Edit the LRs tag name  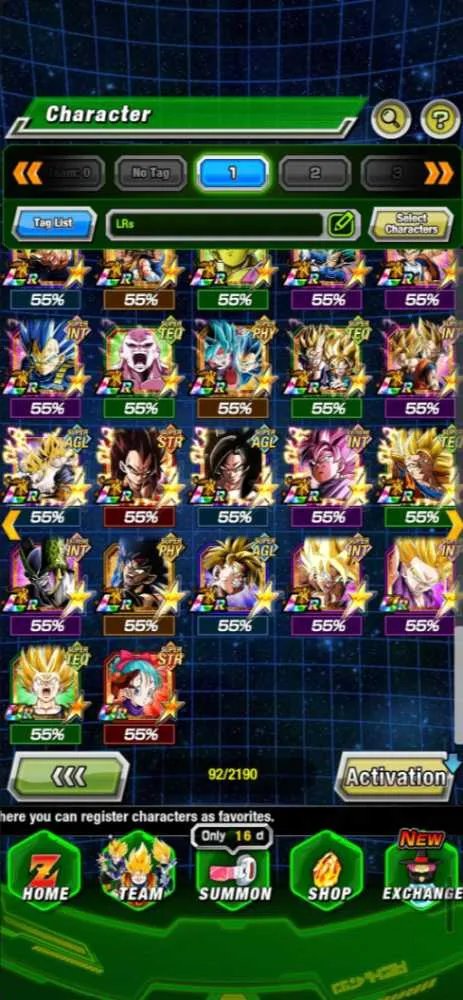coord(341,224)
